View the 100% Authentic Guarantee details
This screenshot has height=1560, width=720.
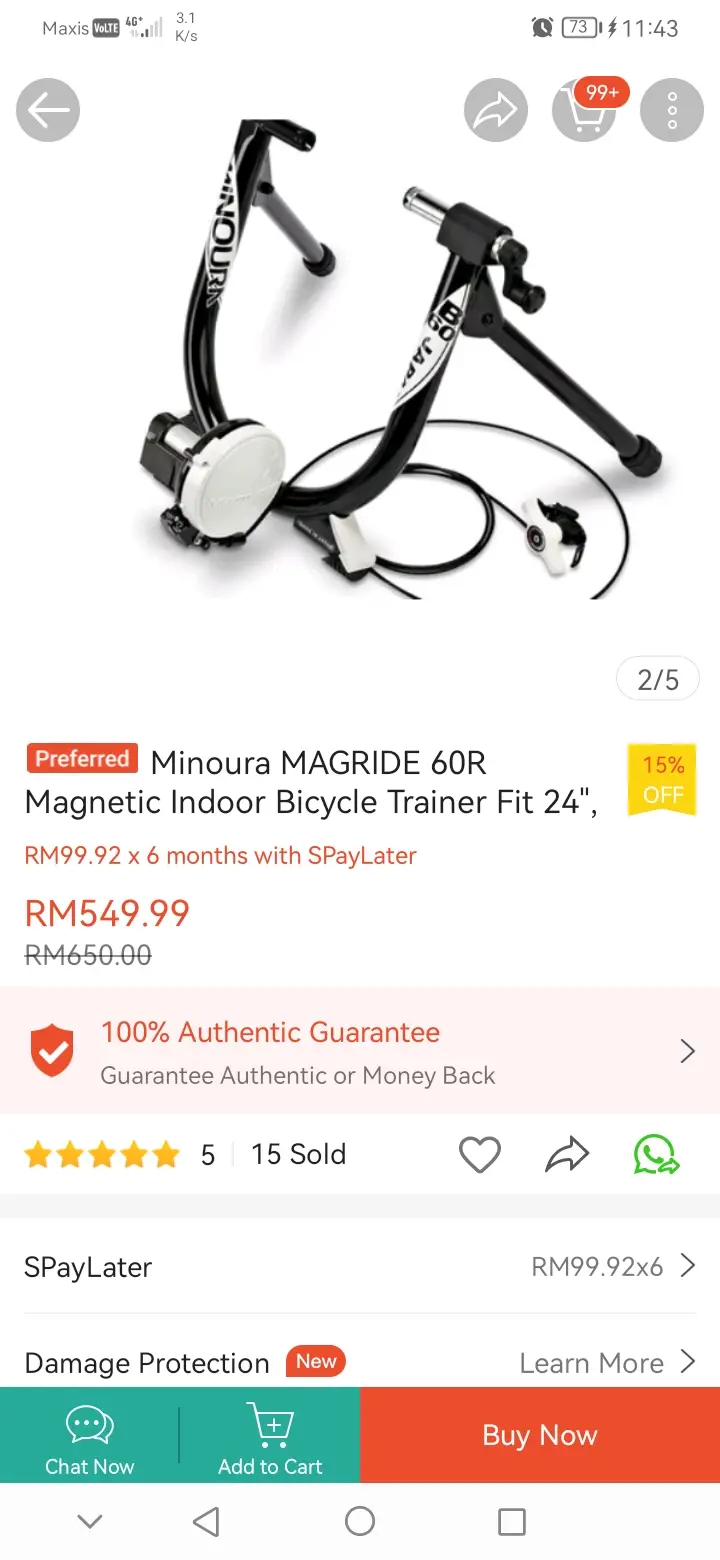click(x=360, y=1051)
